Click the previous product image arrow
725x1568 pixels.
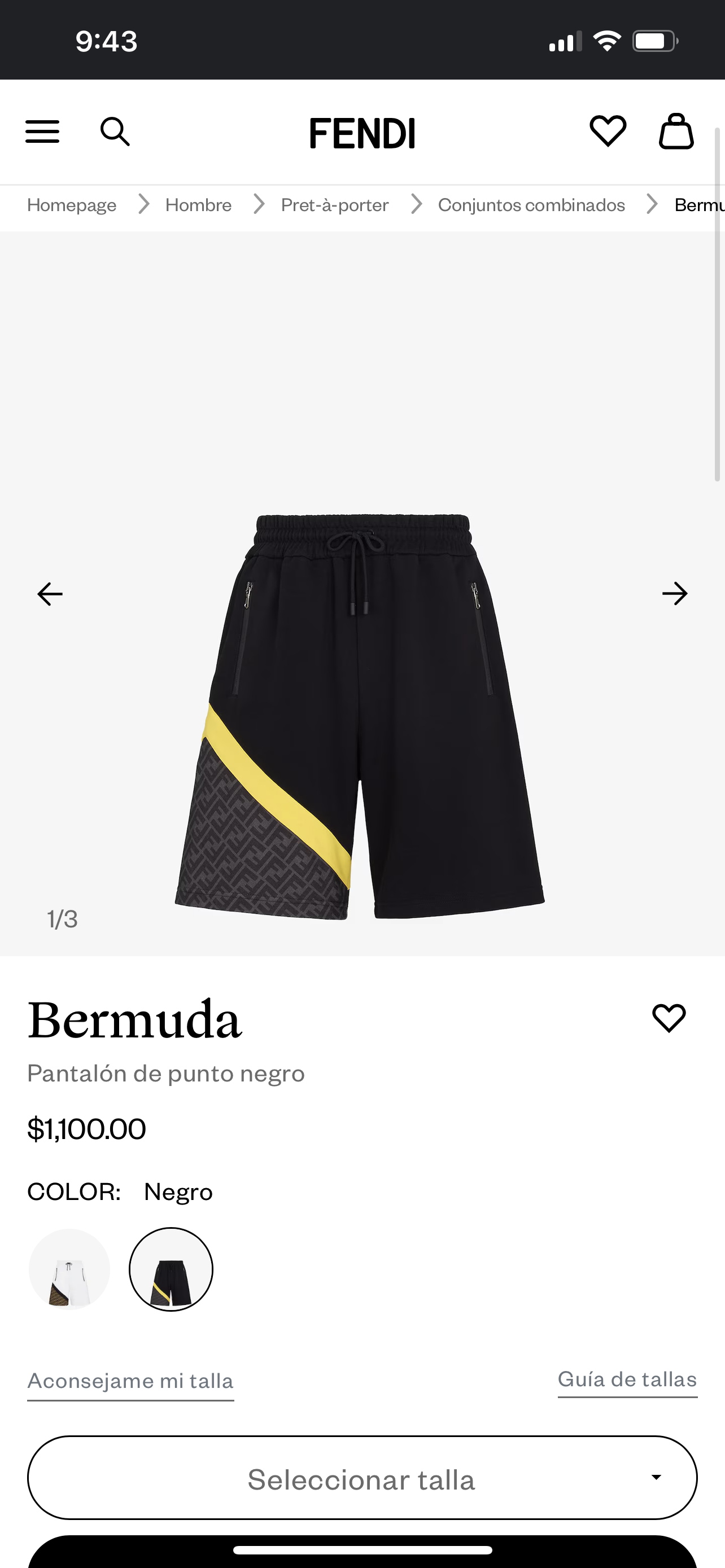[49, 593]
